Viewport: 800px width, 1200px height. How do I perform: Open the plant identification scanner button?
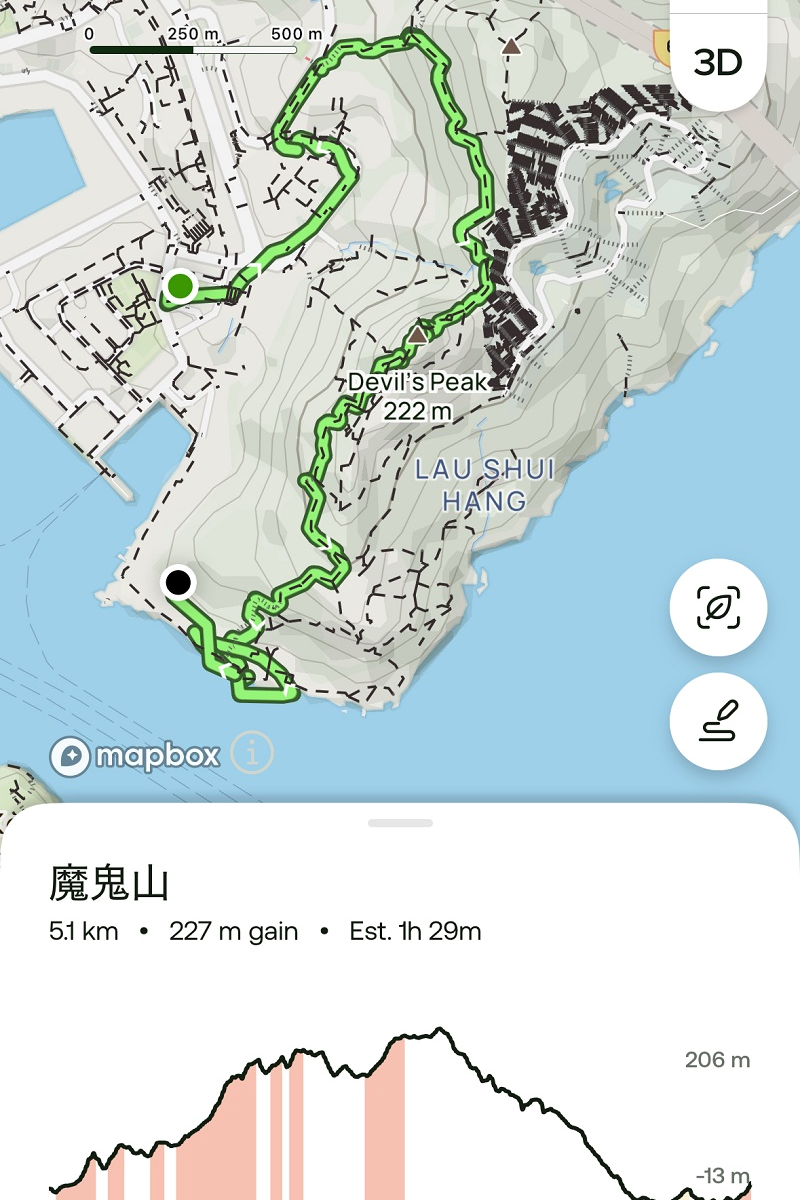point(718,607)
